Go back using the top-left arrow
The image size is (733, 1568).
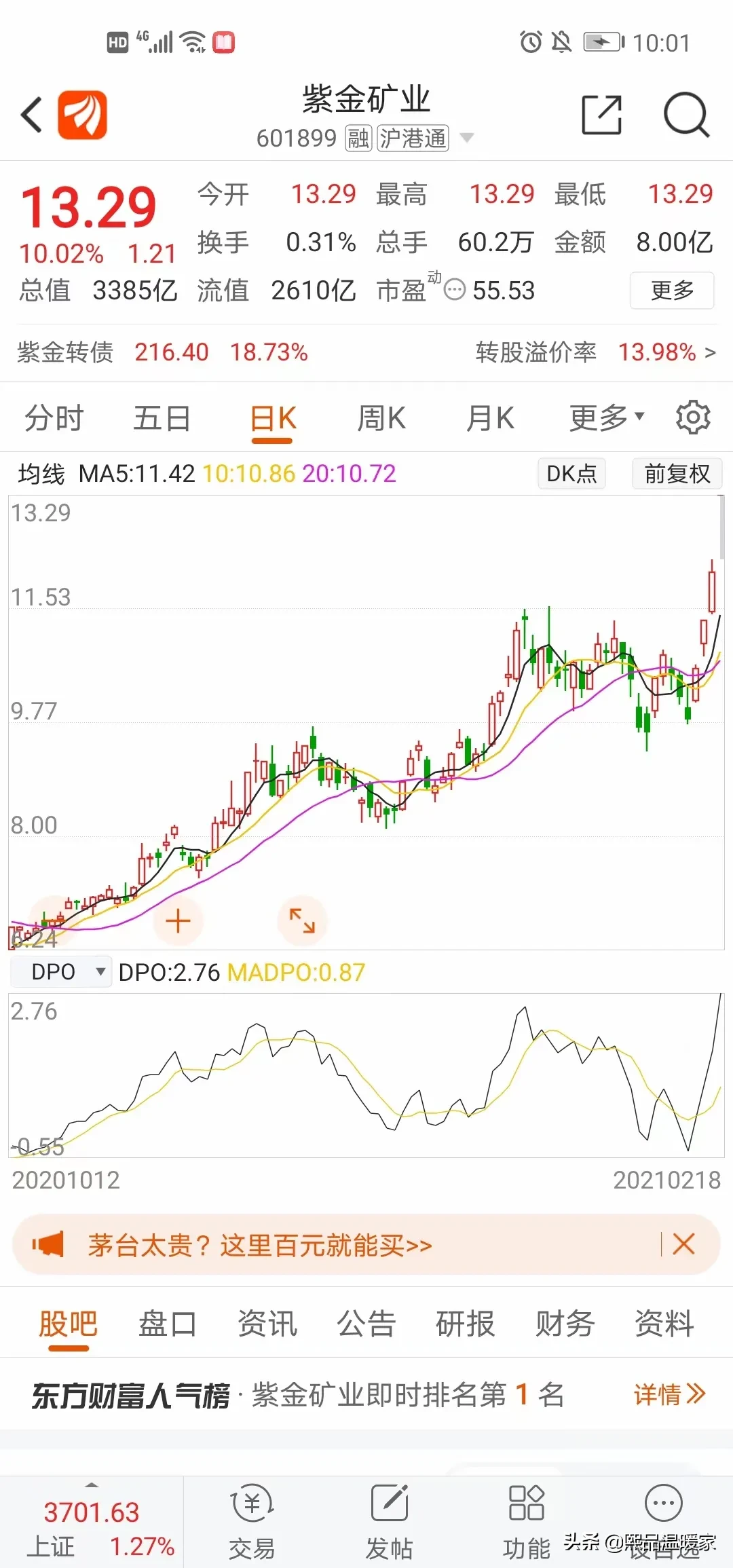(x=32, y=114)
